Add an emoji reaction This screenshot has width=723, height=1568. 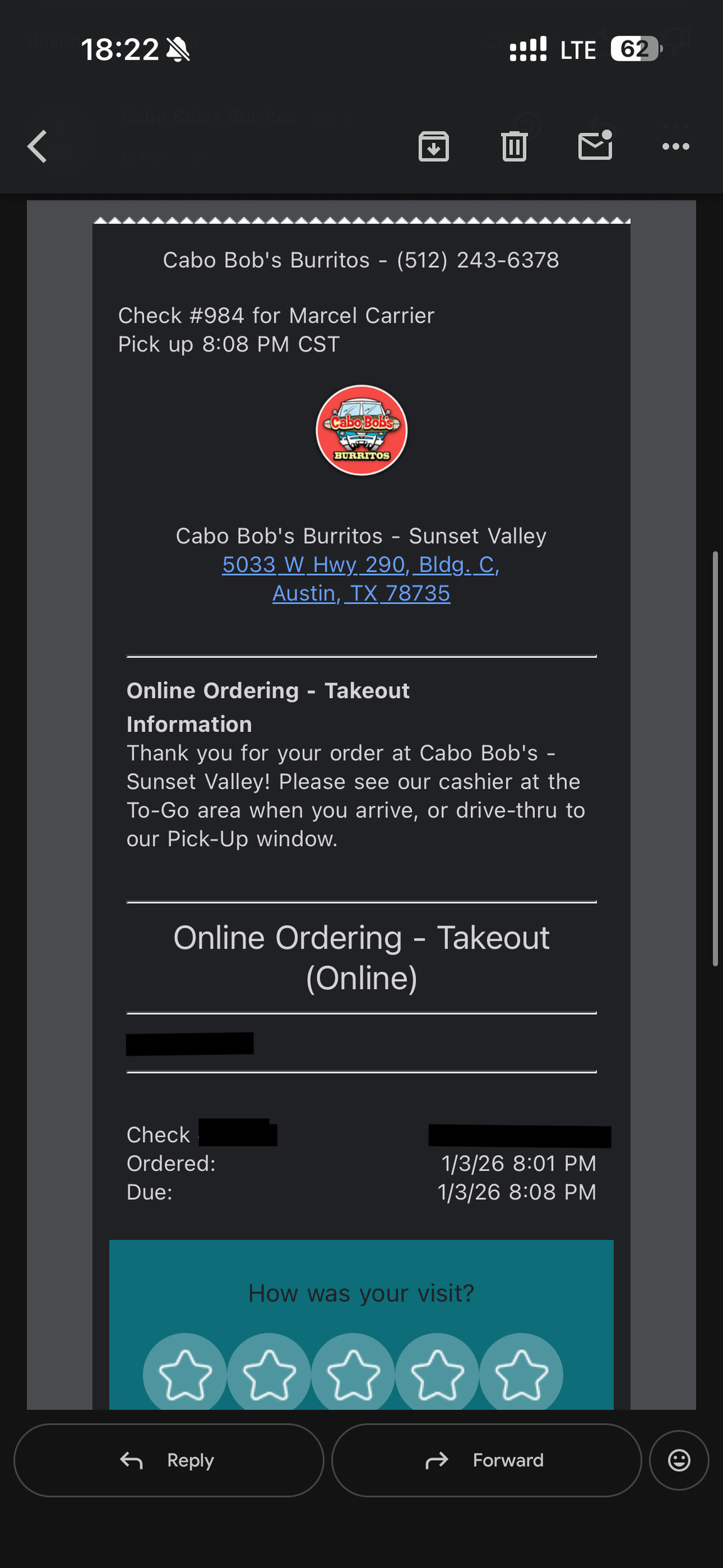pos(678,1461)
